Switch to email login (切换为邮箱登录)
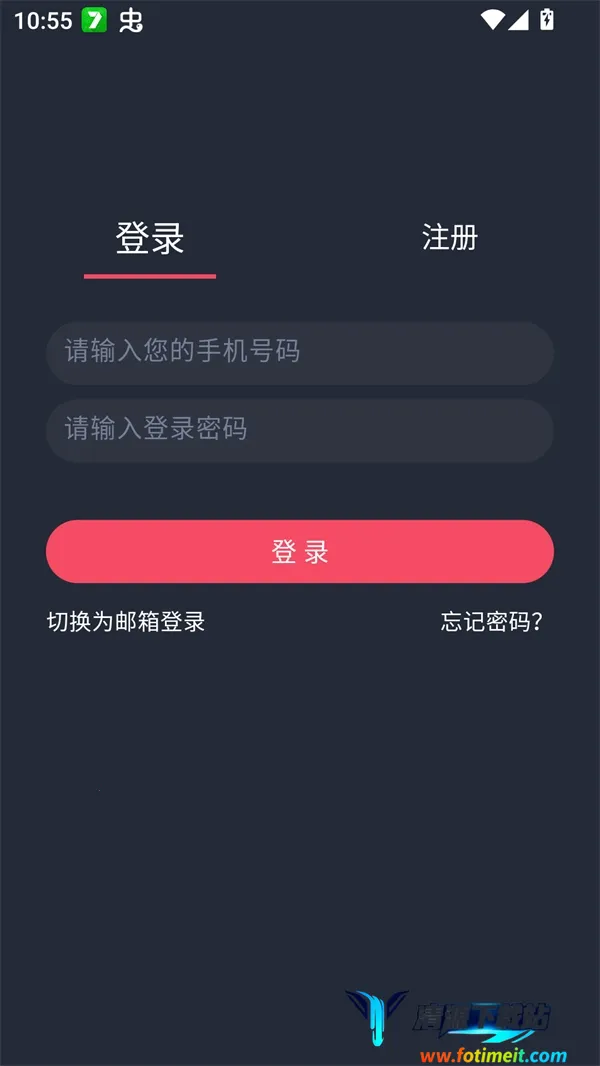This screenshot has width=600, height=1066. point(126,622)
